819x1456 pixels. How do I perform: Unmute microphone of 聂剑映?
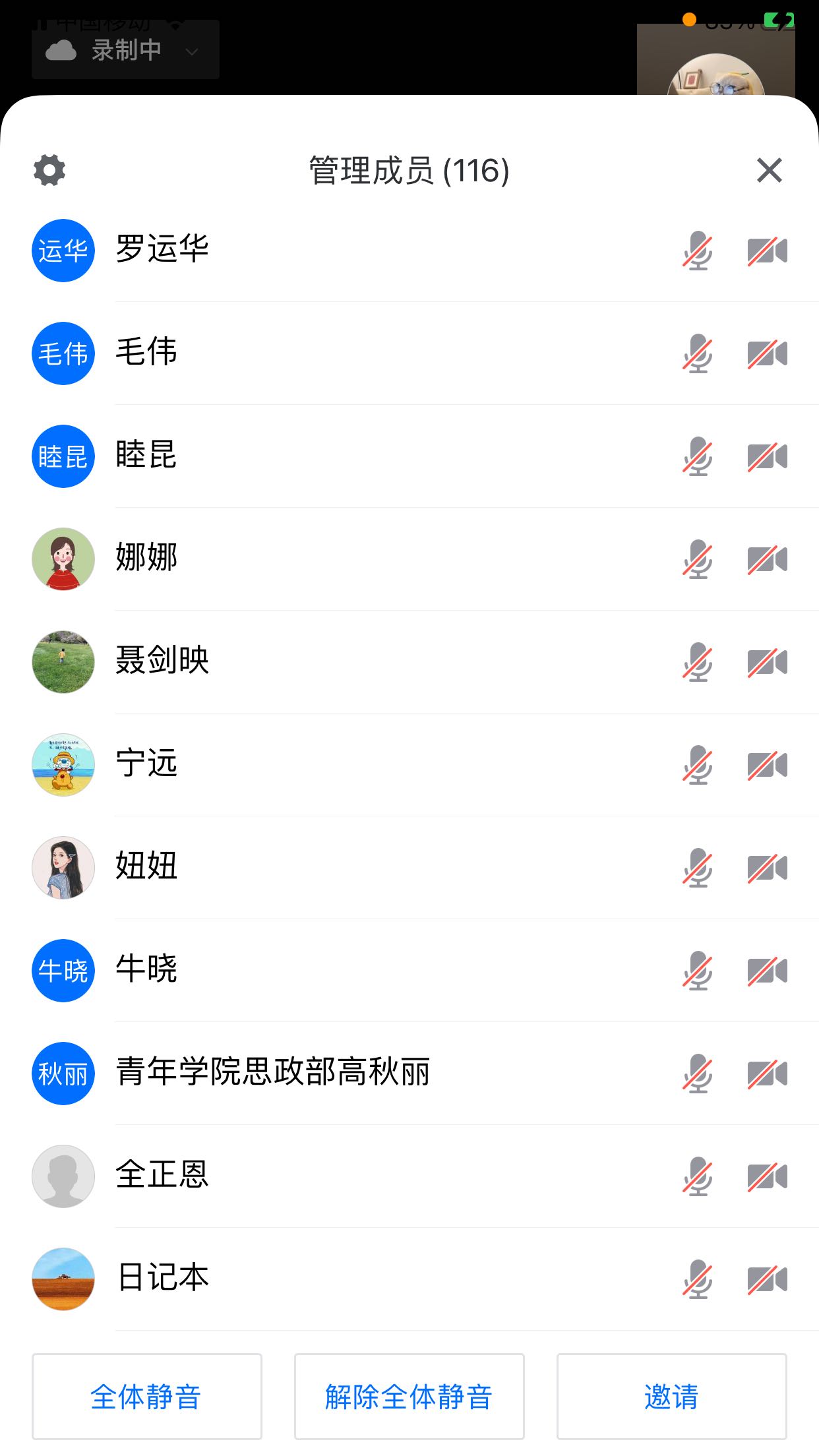tap(698, 663)
